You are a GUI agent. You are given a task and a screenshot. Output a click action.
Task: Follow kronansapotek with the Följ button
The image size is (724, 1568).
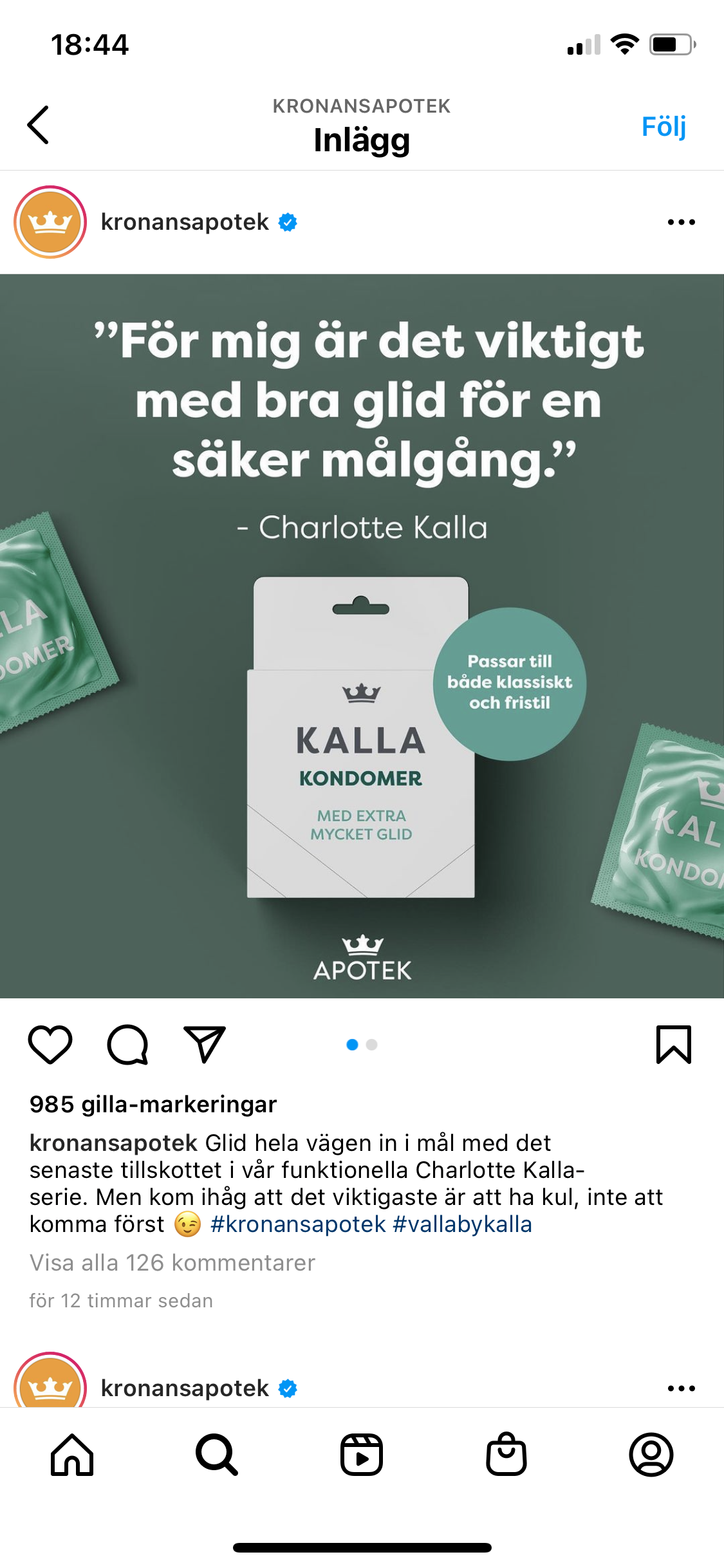[x=664, y=126]
